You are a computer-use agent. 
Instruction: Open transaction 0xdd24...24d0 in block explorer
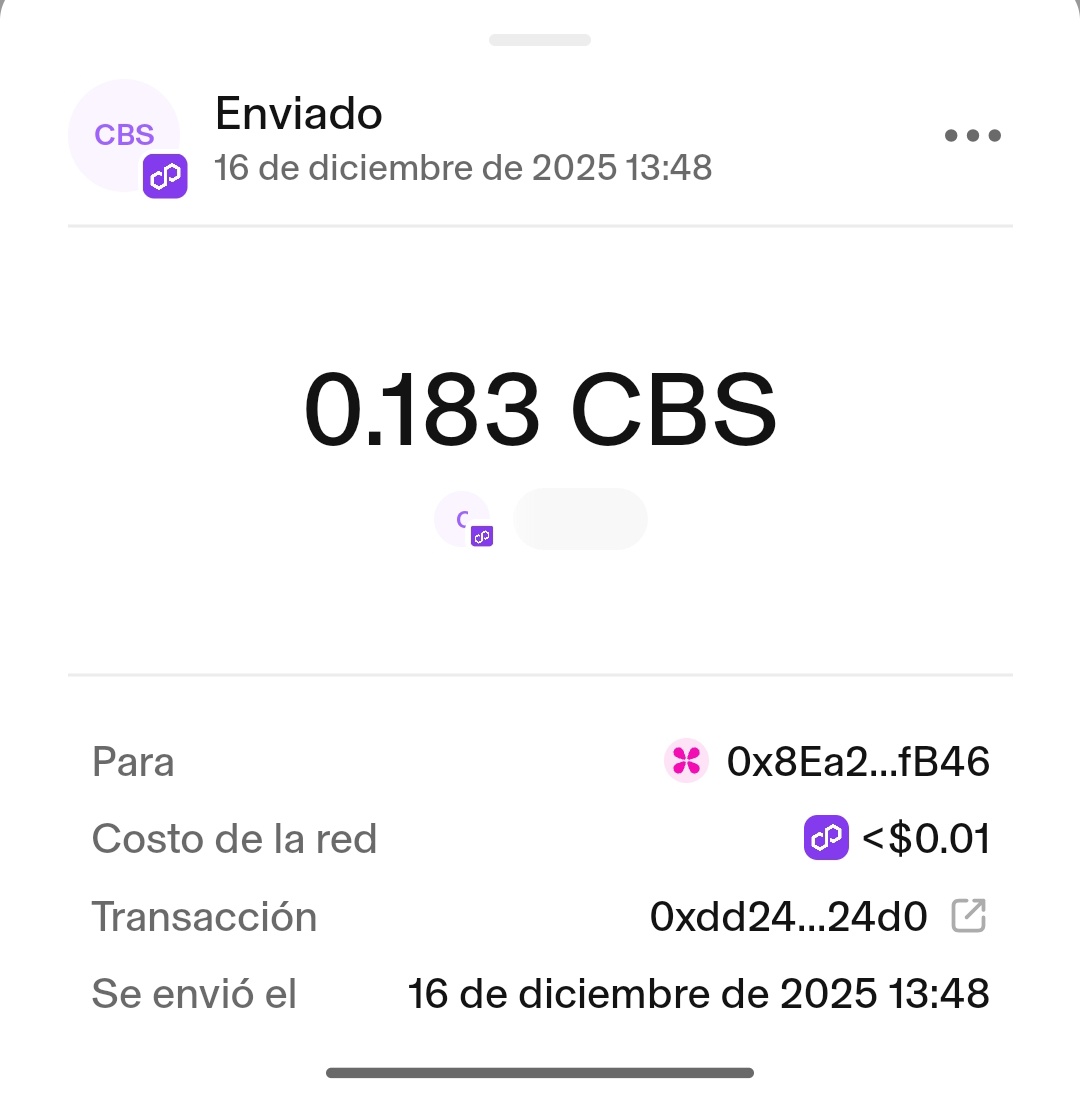tap(968, 916)
